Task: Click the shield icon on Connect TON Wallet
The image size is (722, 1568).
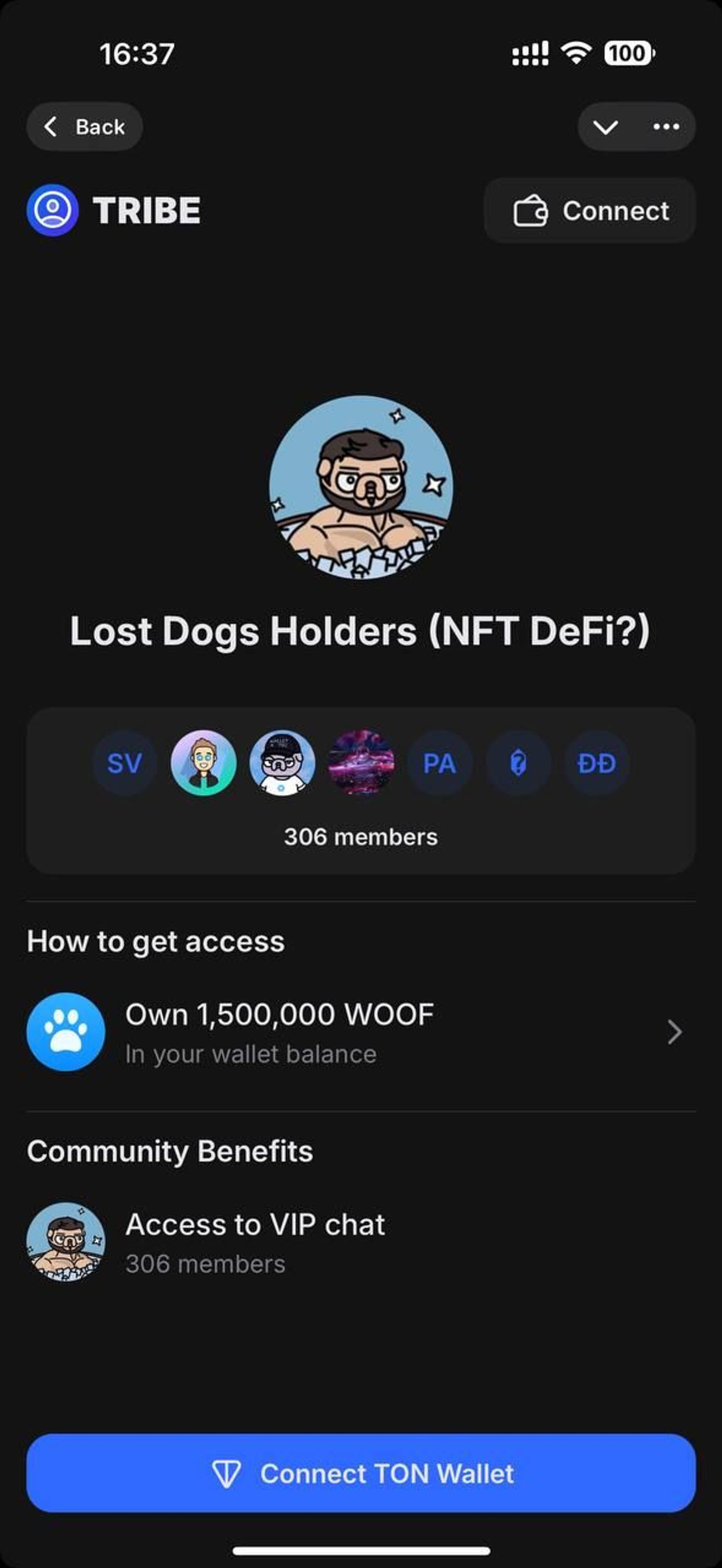Action: coord(226,1474)
